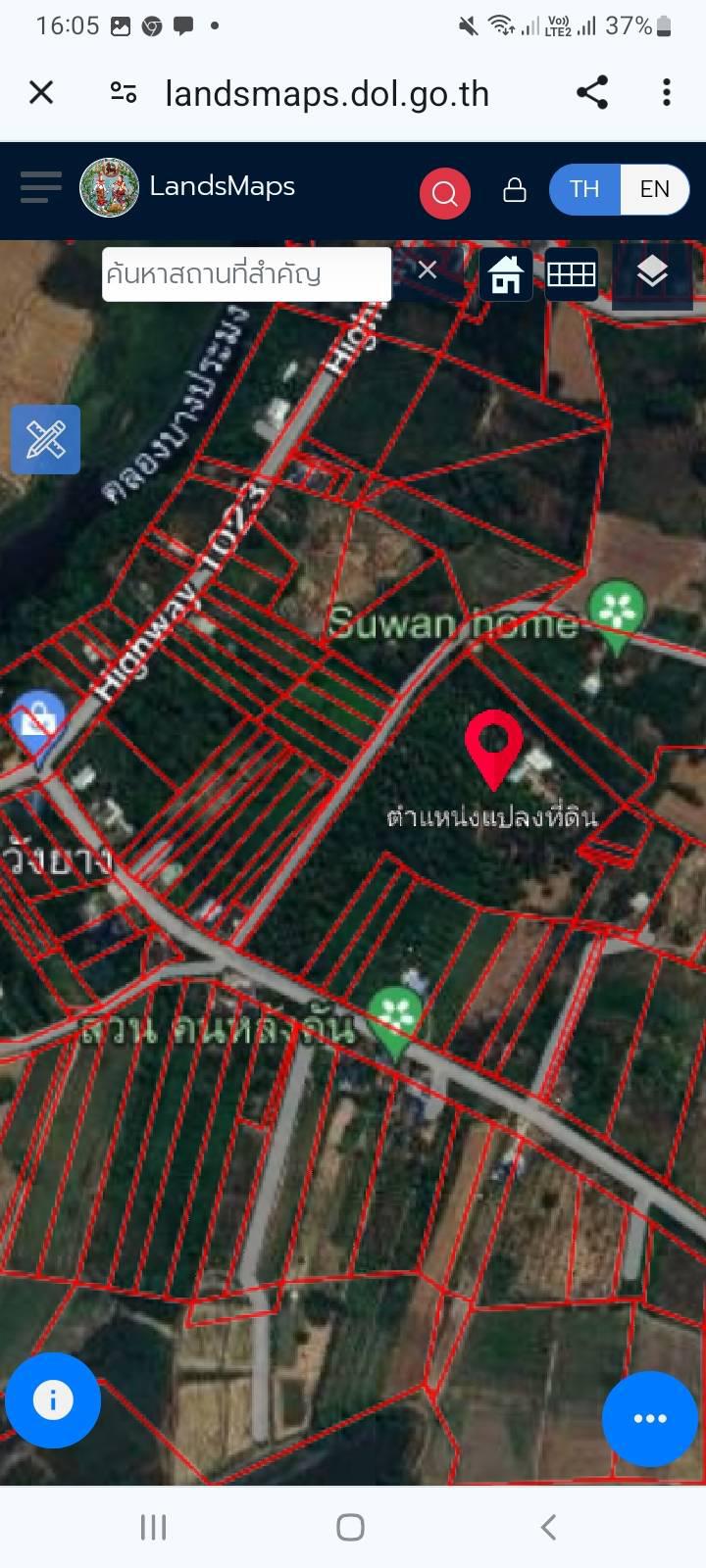Viewport: 706px width, 1568px height.
Task: Switch language to EN
Action: click(655, 189)
